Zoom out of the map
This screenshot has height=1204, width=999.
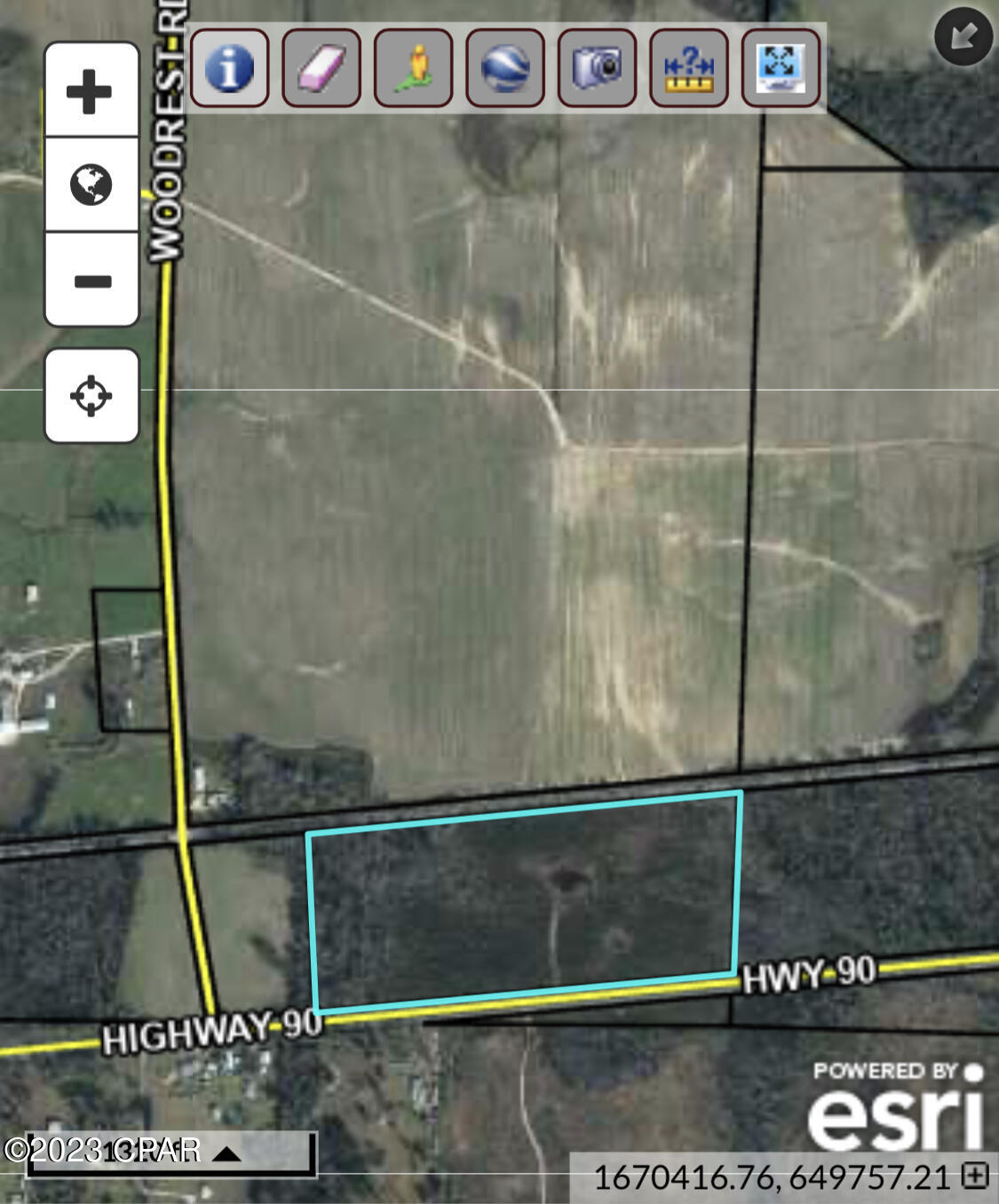click(91, 281)
